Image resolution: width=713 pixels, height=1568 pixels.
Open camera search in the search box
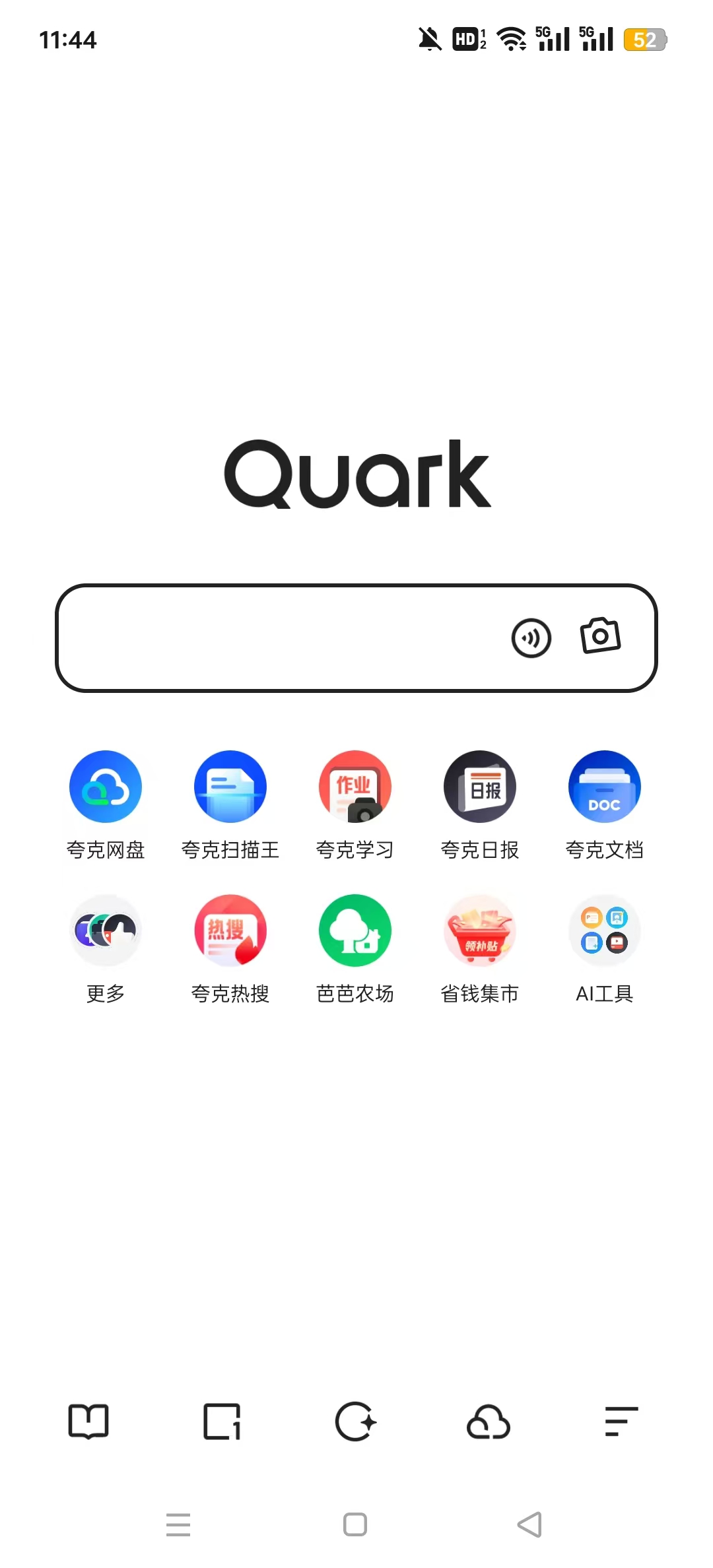[600, 636]
